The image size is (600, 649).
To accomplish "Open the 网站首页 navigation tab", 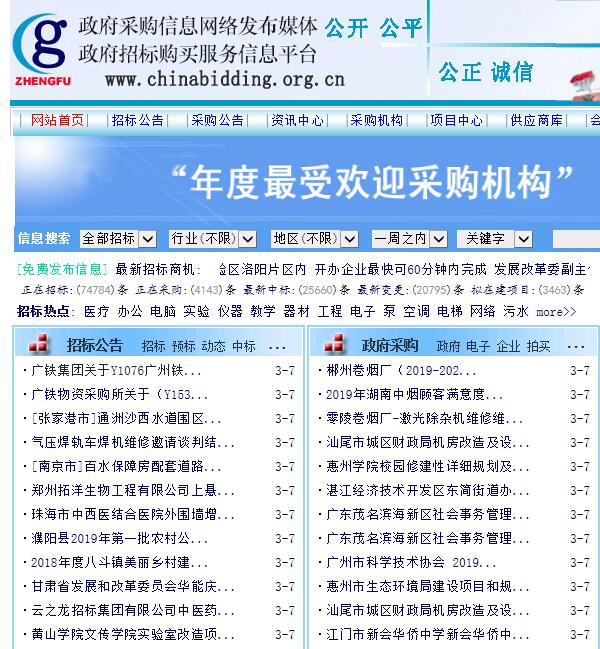I will (57, 120).
